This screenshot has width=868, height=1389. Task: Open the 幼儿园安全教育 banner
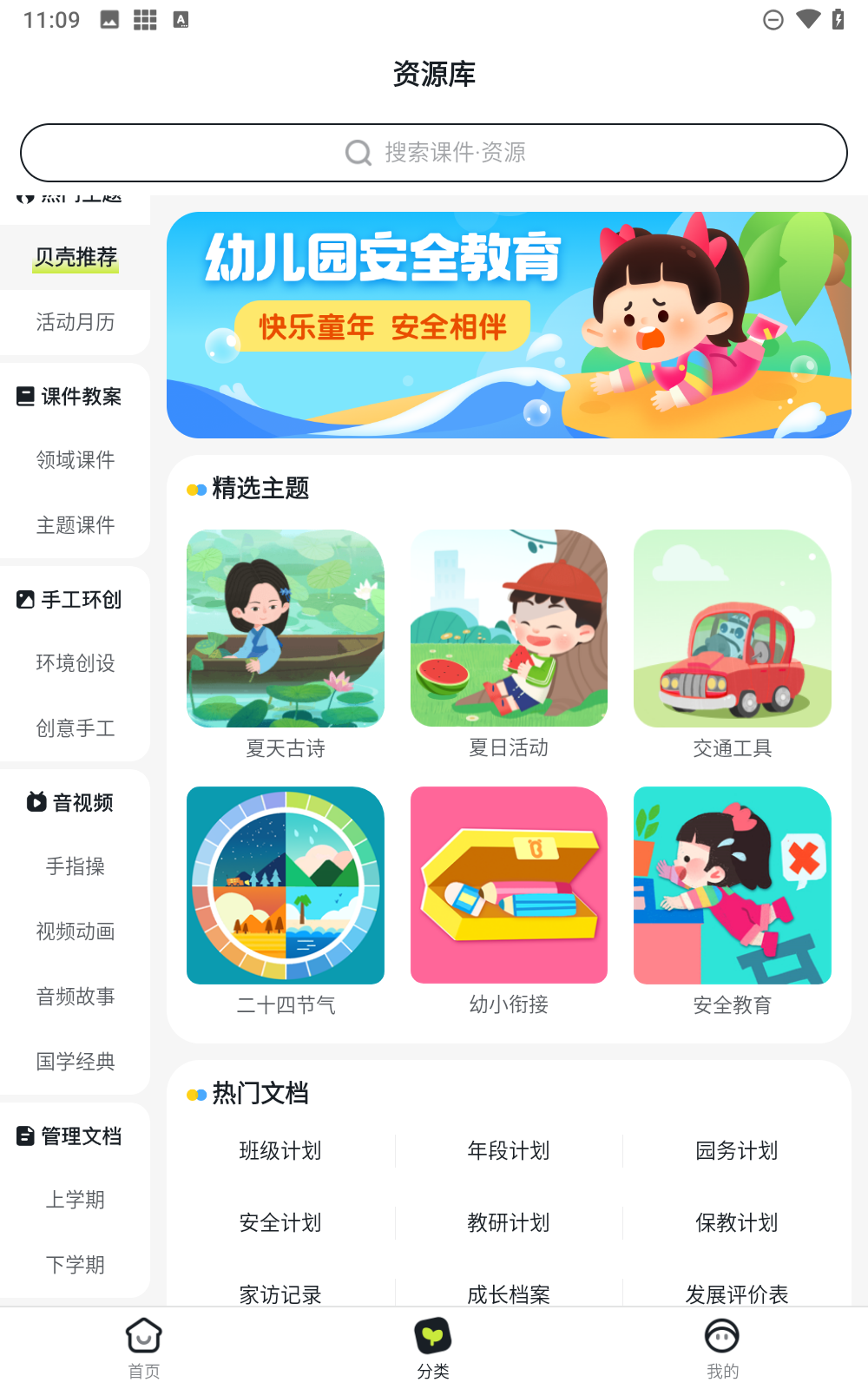pyautogui.click(x=509, y=325)
